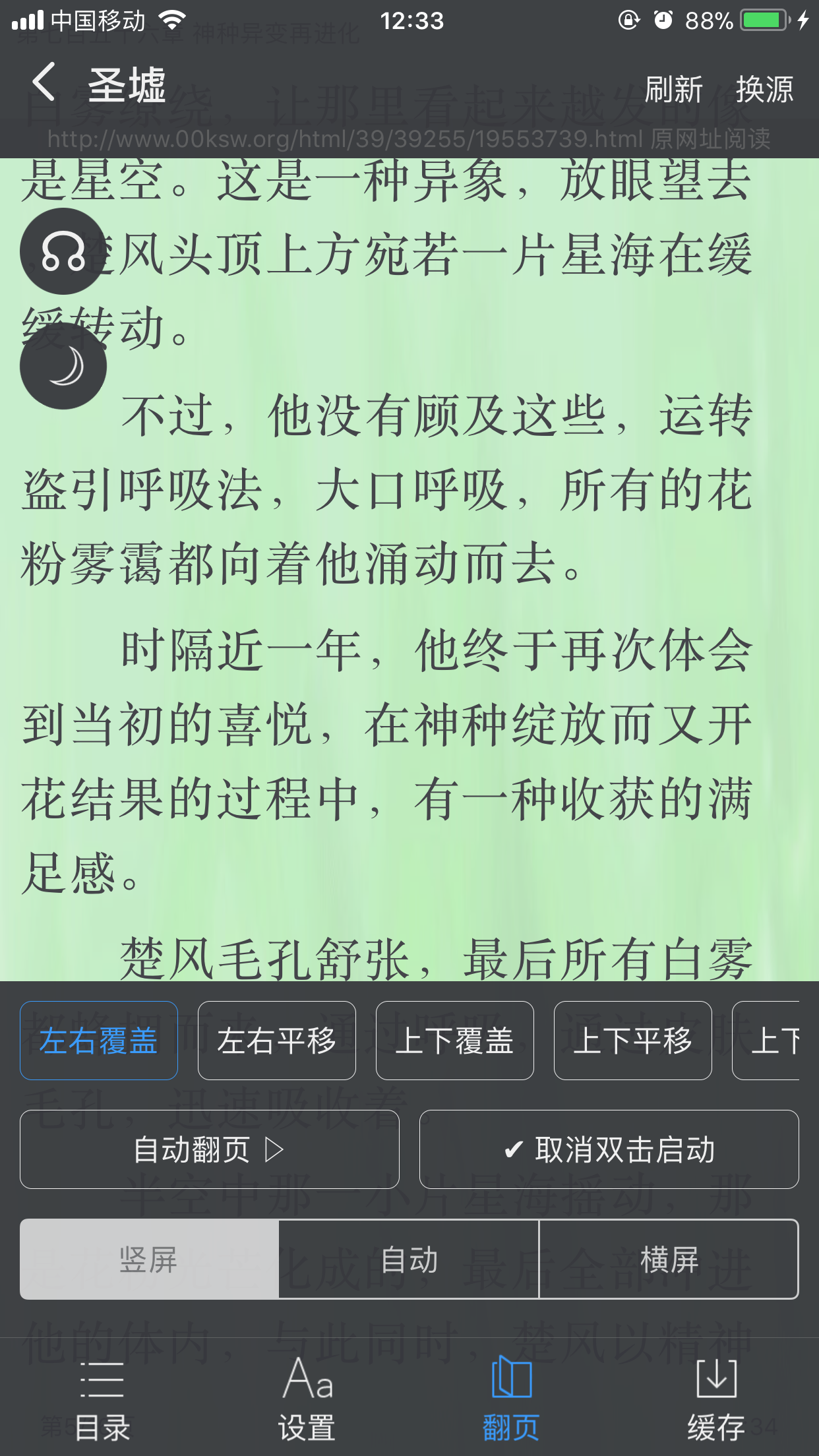Tap 刷新 to refresh the chapter
The image size is (819, 1456).
point(673,90)
